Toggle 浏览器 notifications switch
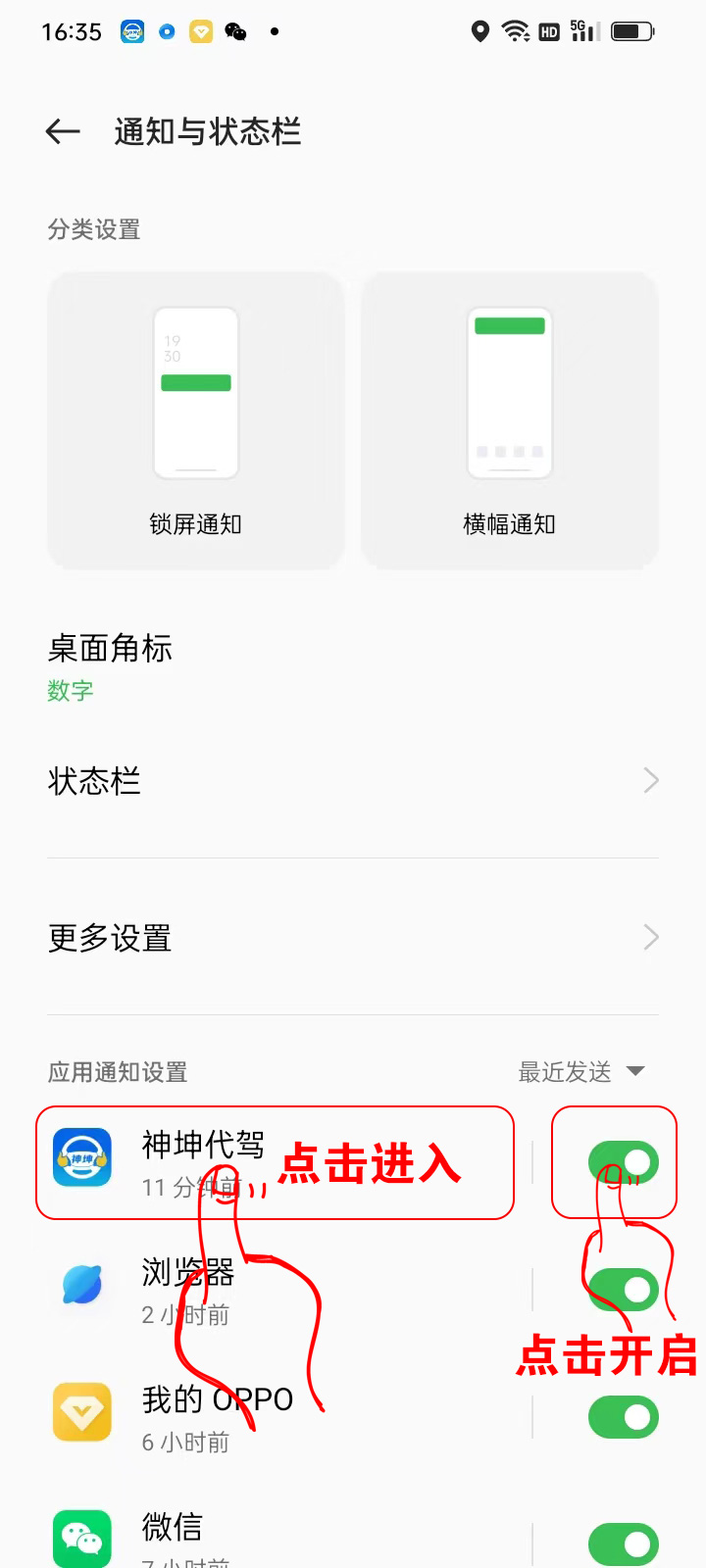 624,1290
